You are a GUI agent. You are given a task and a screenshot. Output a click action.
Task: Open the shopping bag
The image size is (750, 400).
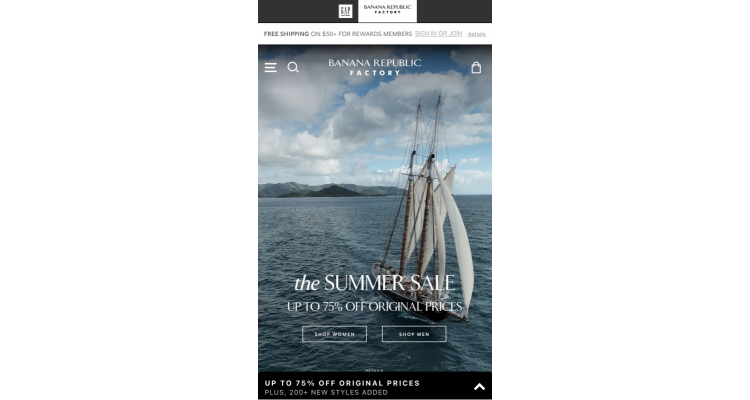476,68
